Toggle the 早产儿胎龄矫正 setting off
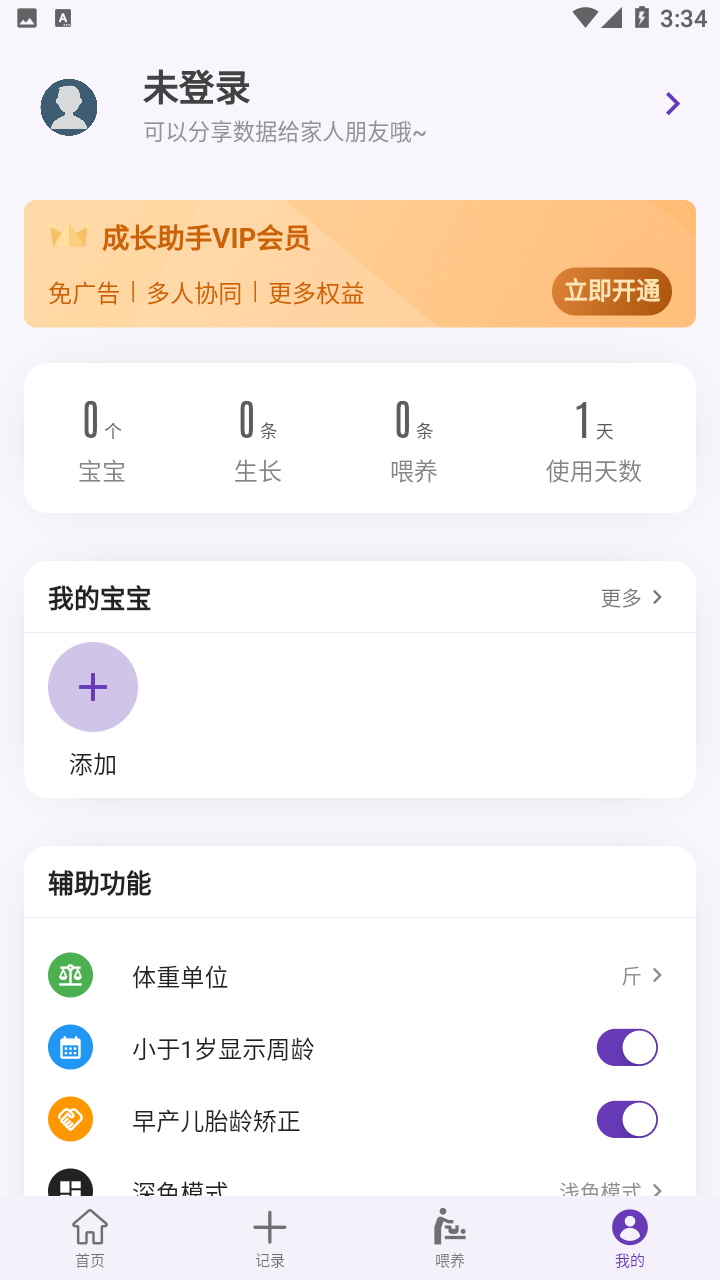 [x=626, y=1119]
